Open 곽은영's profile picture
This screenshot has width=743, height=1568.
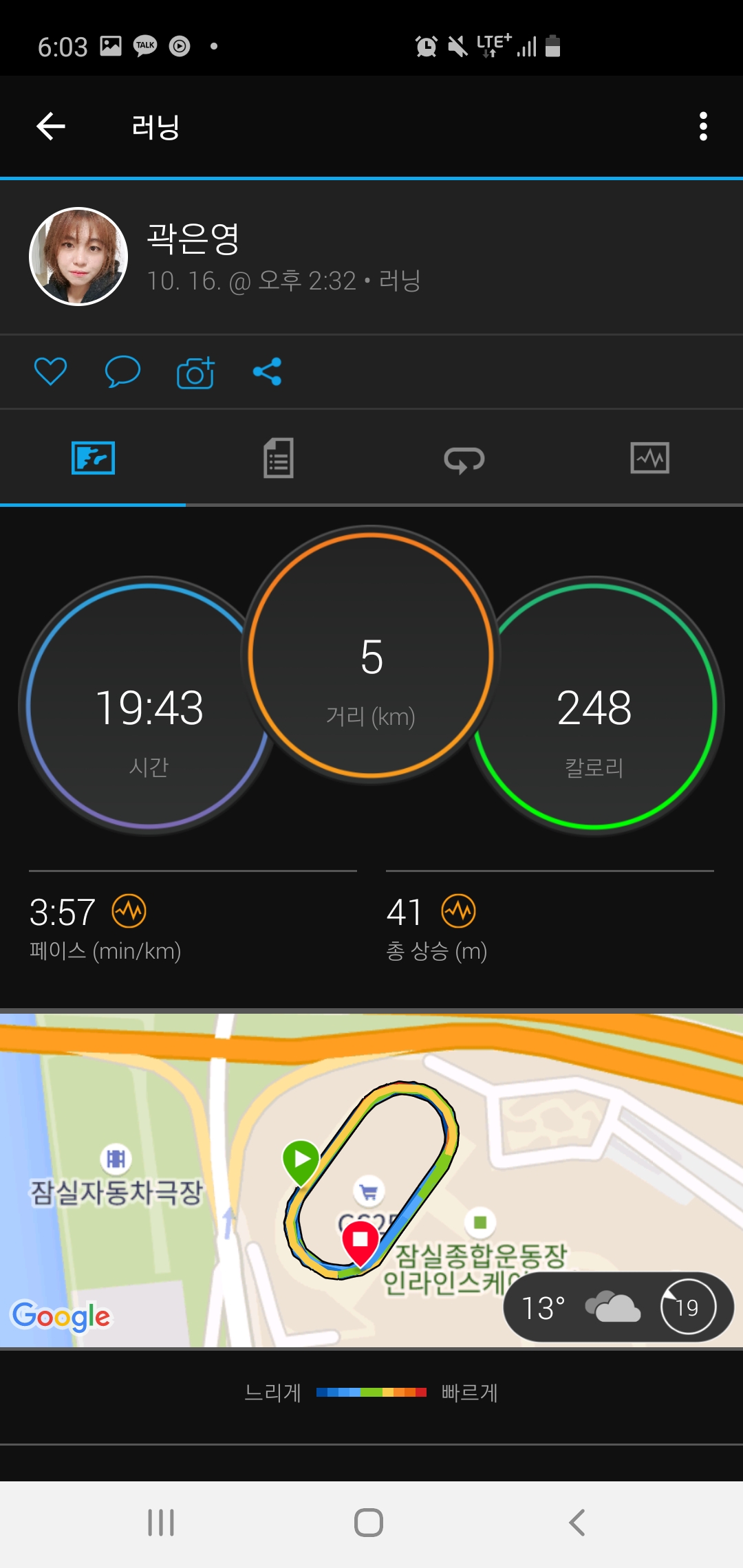[78, 257]
